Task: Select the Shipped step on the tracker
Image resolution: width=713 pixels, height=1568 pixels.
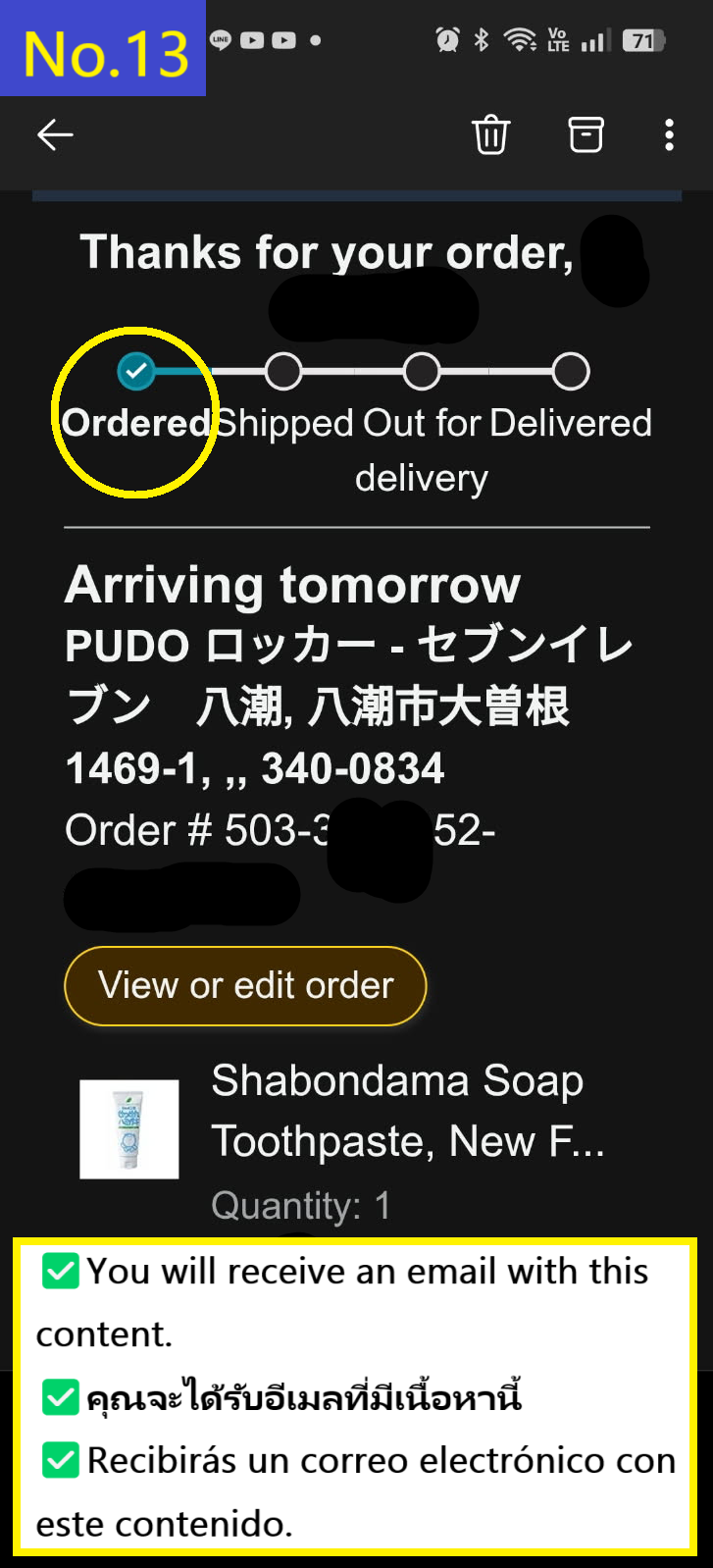Action: click(282, 370)
